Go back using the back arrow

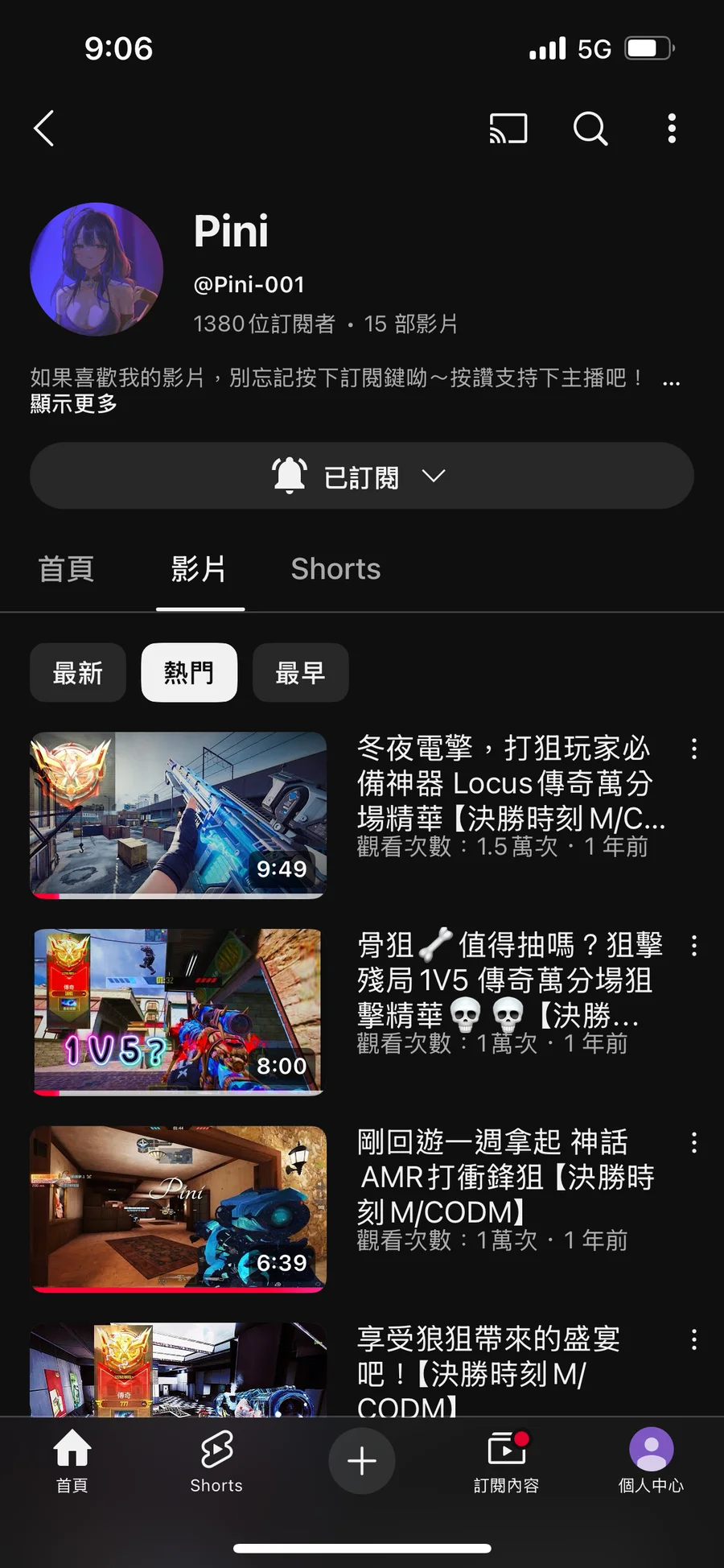click(x=44, y=129)
